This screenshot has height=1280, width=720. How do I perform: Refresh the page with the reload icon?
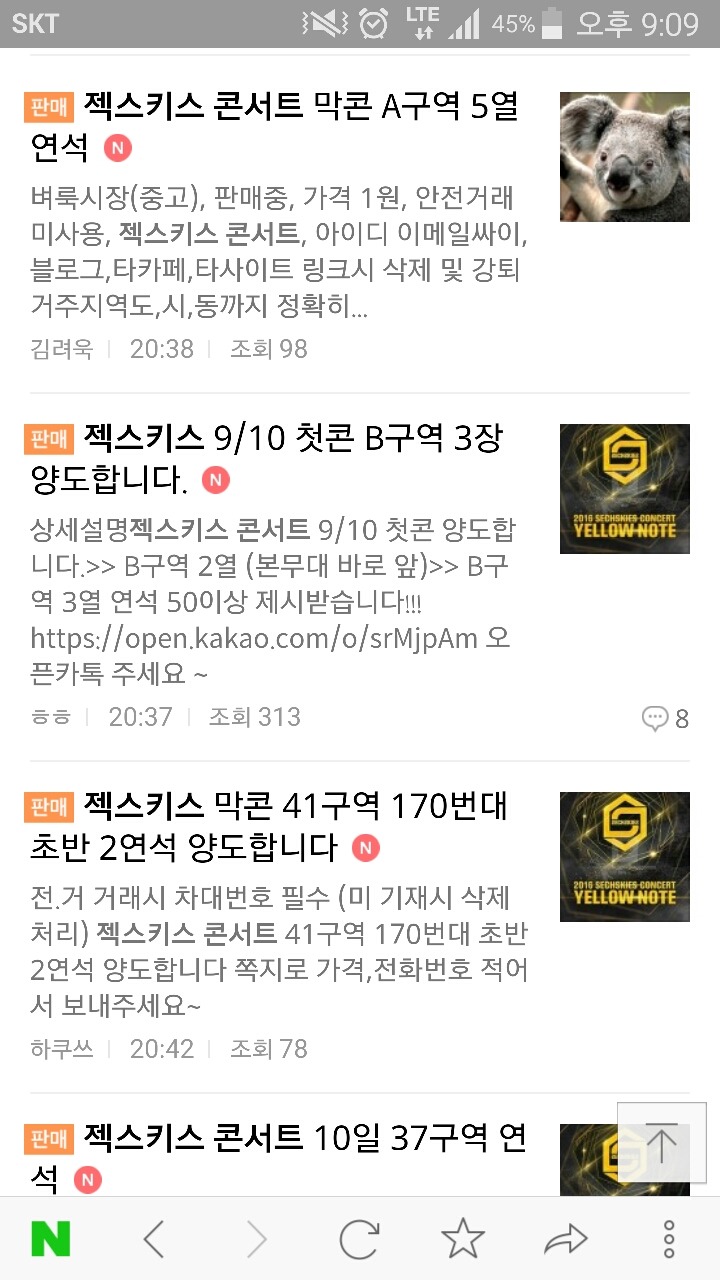click(360, 1240)
